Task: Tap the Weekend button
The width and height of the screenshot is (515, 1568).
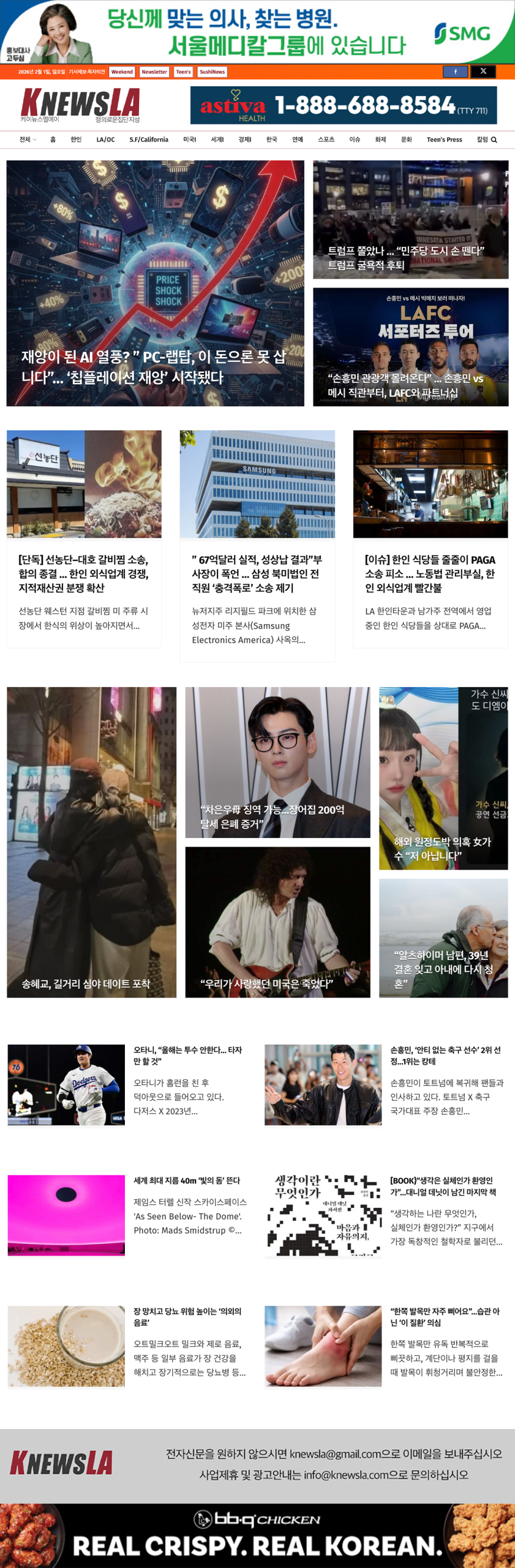Action: (x=122, y=72)
